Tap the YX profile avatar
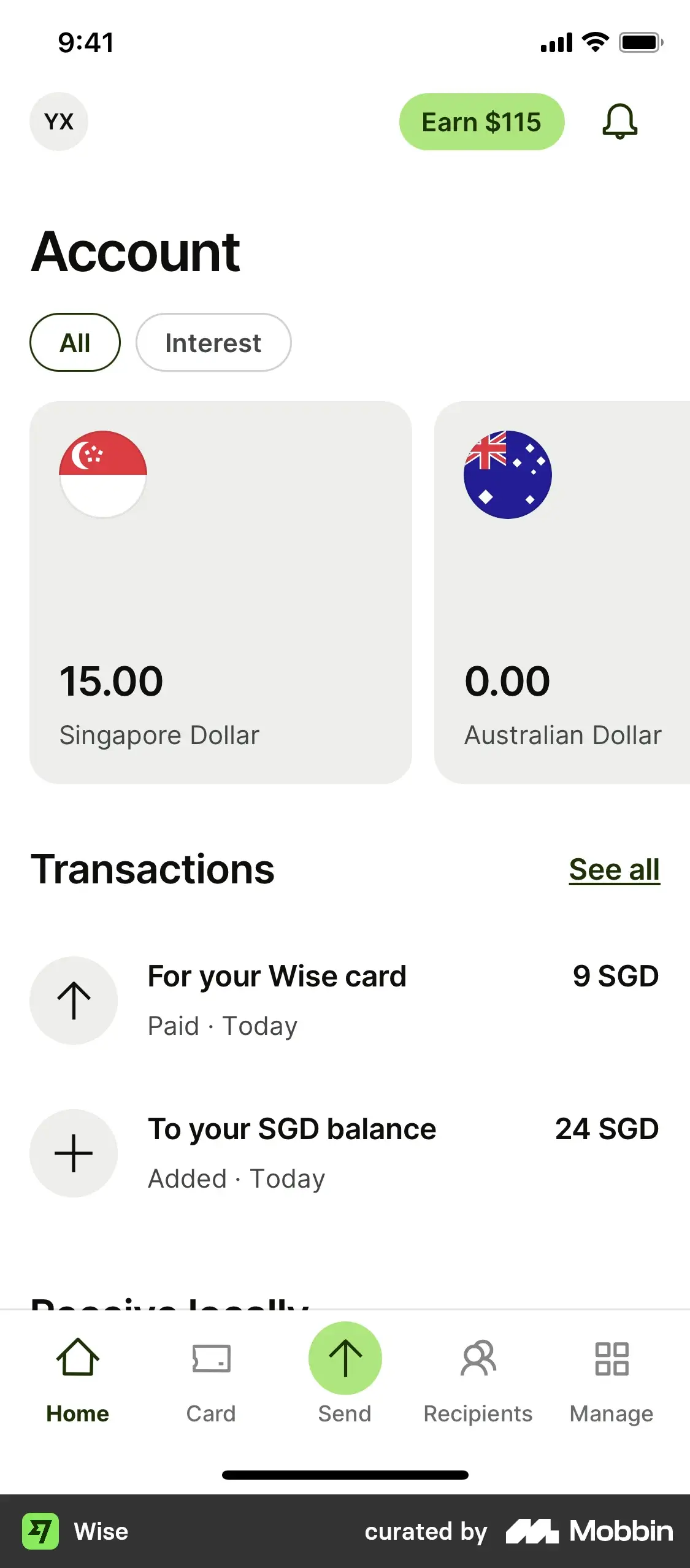 click(59, 121)
